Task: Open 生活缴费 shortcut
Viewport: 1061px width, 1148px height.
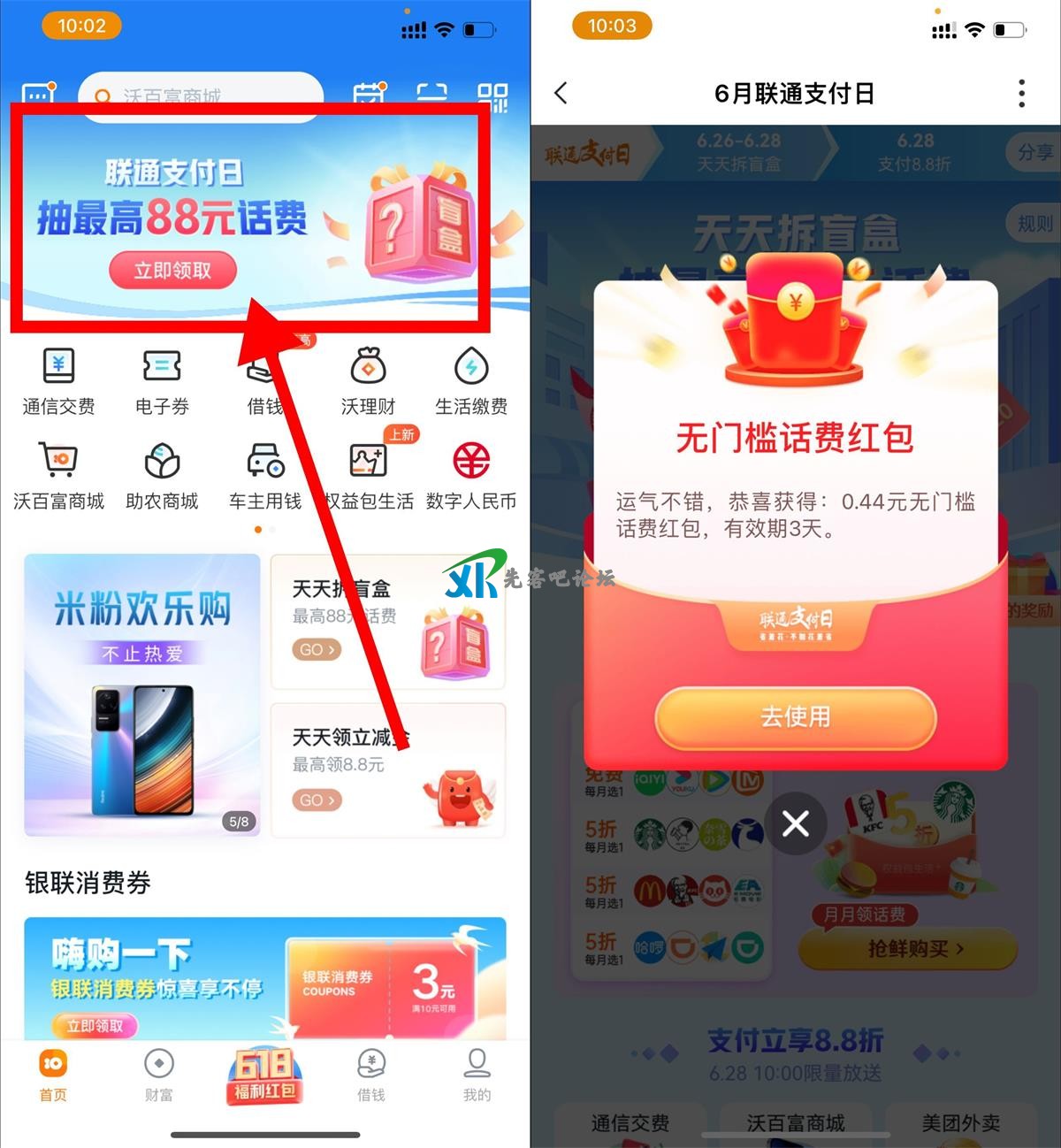Action: 471,381
